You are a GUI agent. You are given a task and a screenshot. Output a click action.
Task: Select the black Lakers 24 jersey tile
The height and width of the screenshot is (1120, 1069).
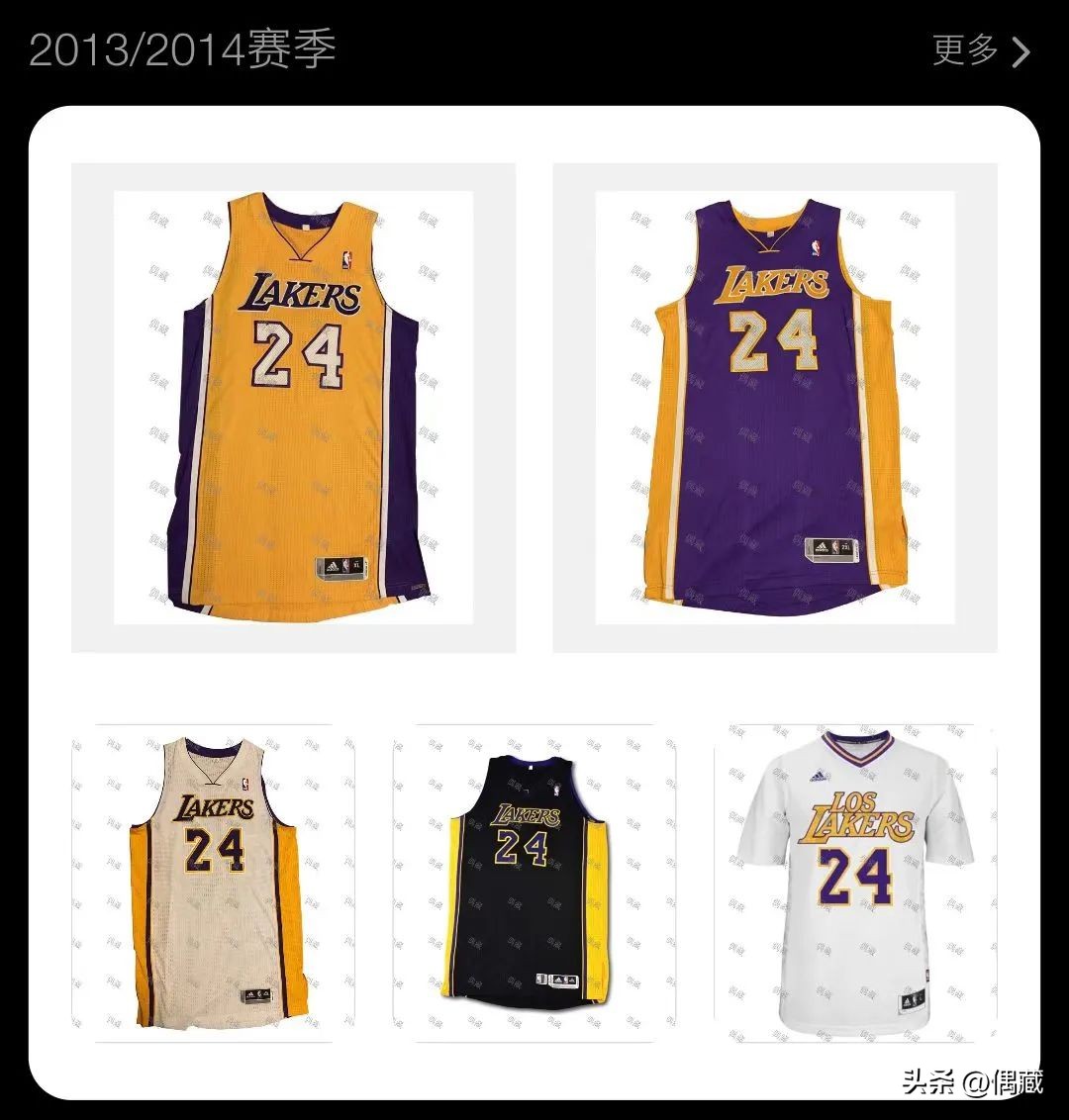(534, 882)
